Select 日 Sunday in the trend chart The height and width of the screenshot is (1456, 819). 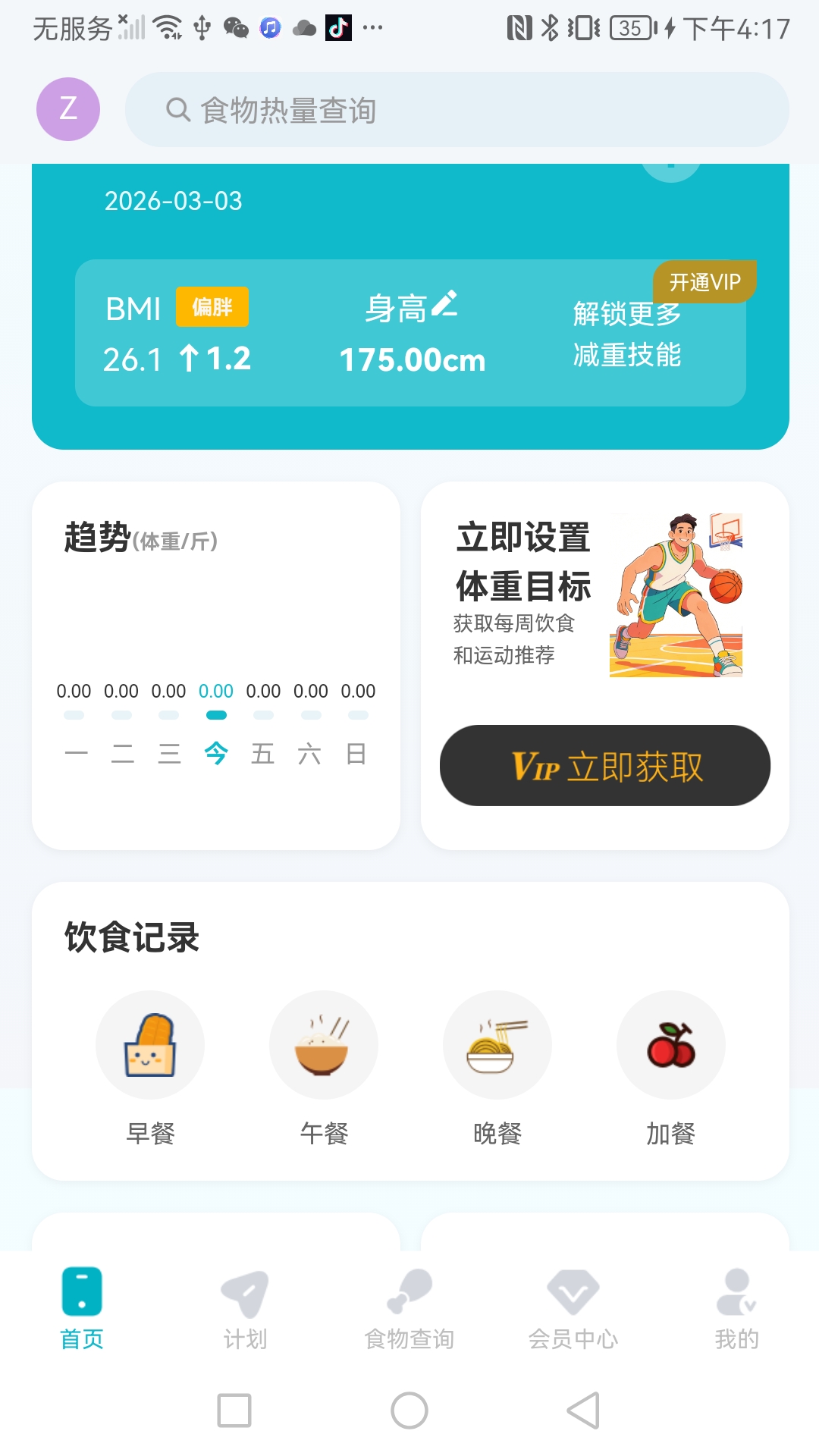point(358,753)
